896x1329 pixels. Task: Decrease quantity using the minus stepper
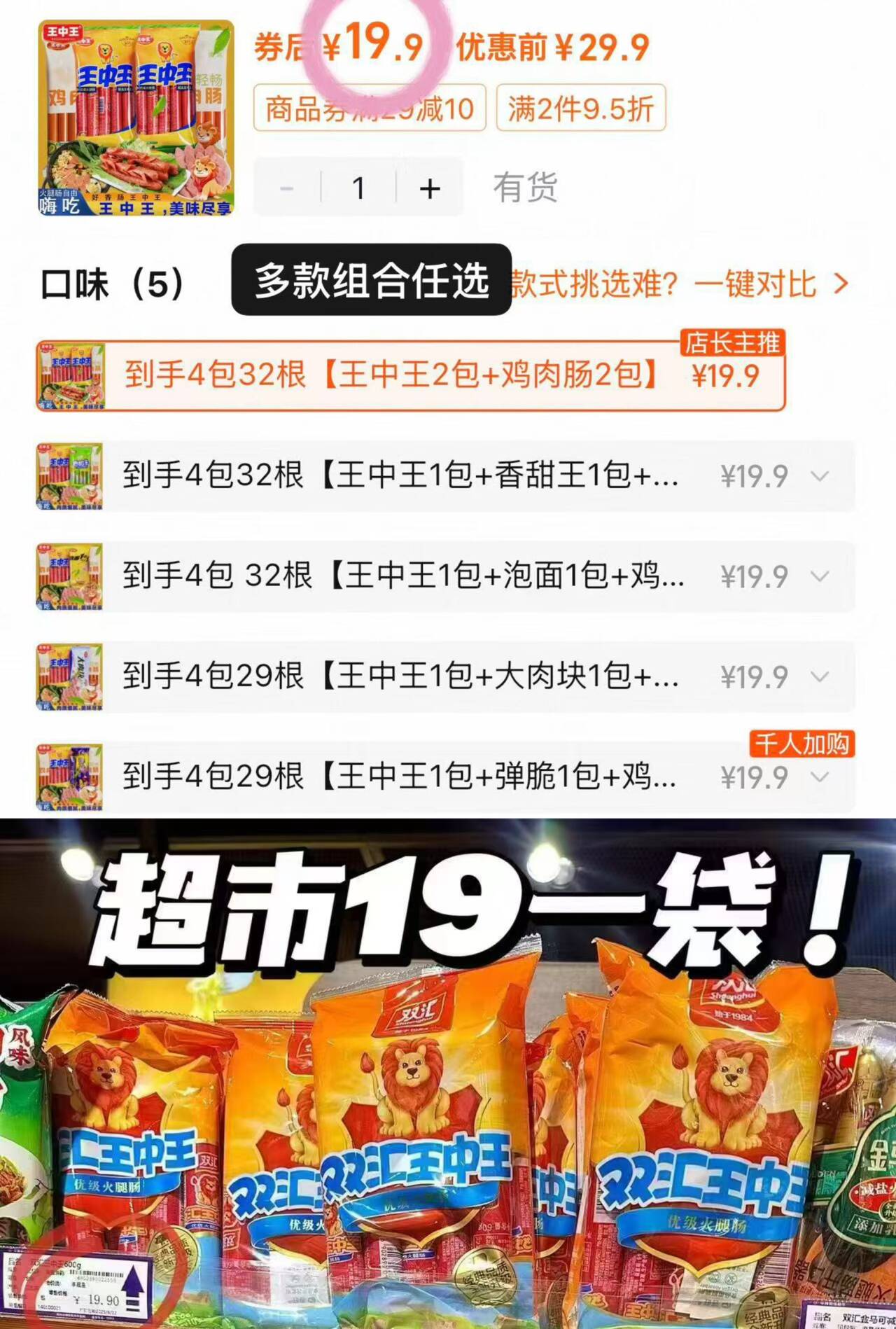pos(287,188)
